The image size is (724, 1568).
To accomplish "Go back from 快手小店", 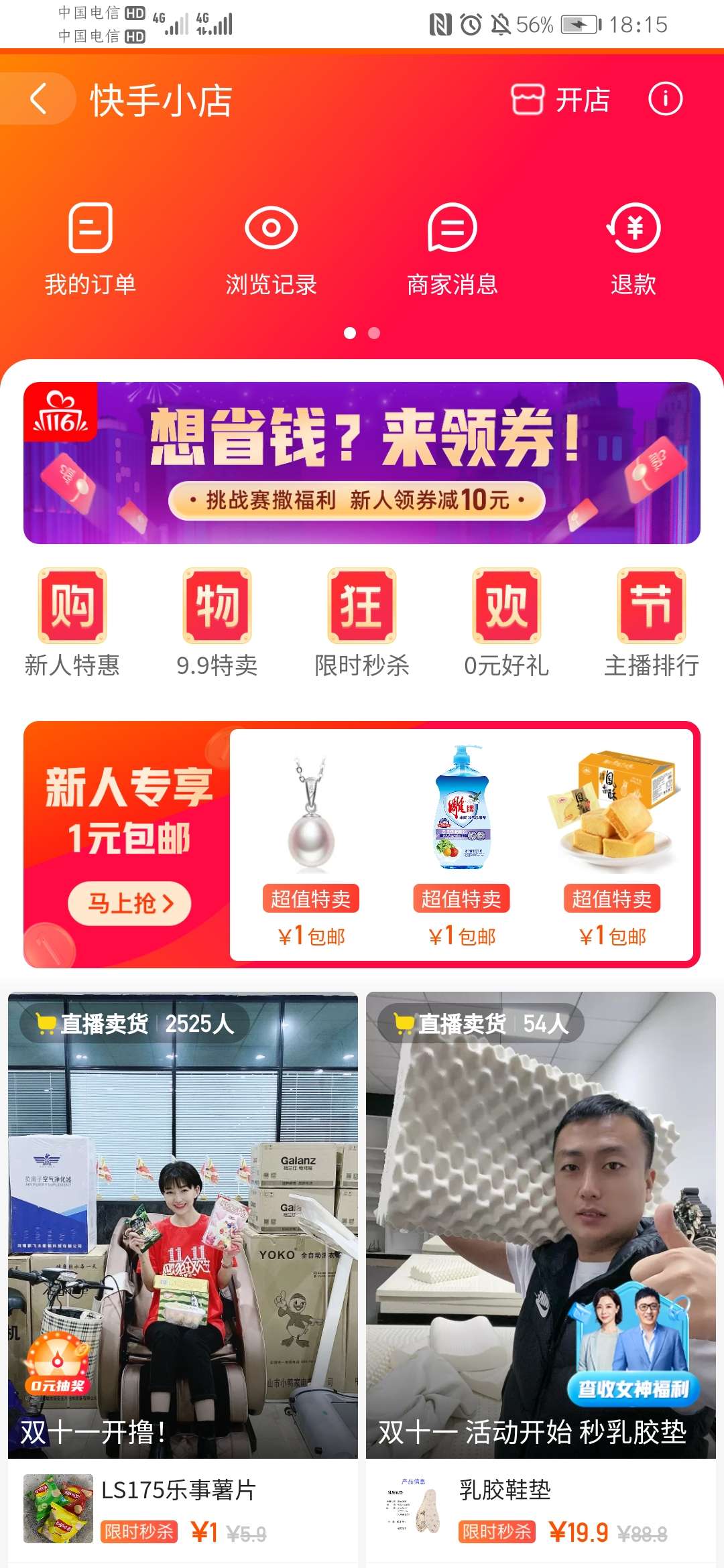I will [39, 99].
